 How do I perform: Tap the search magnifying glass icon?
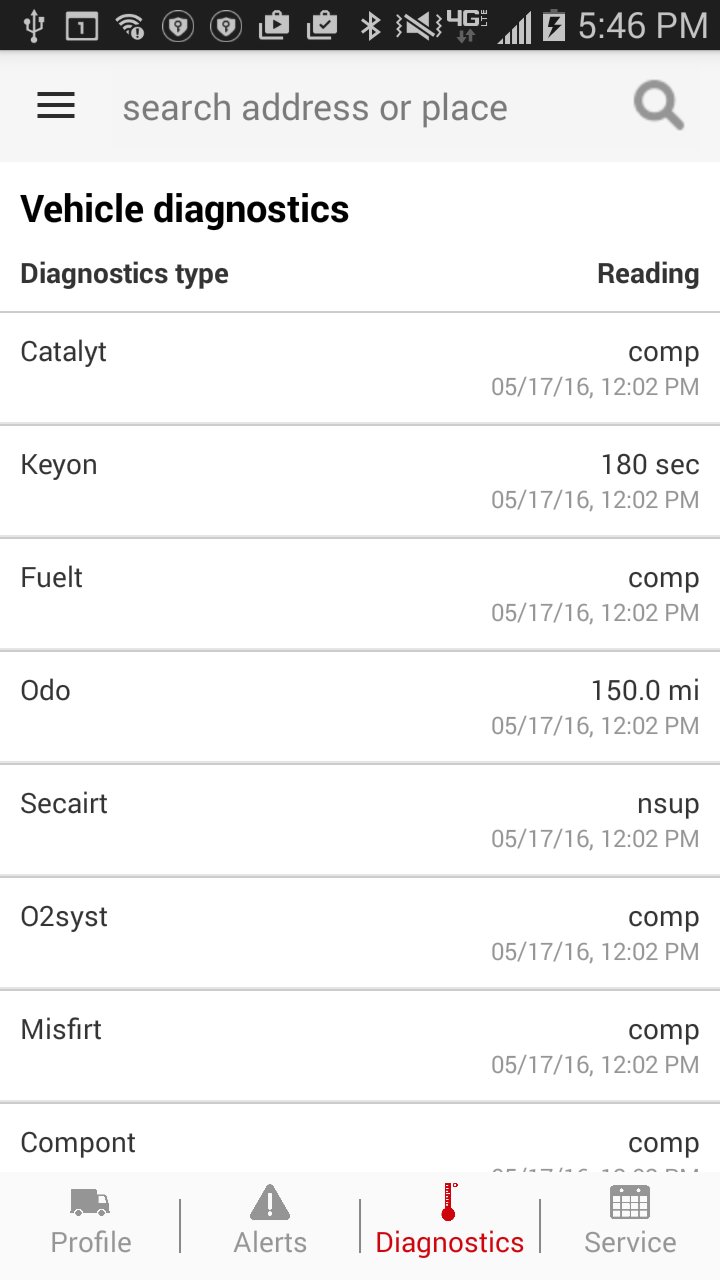tap(658, 104)
